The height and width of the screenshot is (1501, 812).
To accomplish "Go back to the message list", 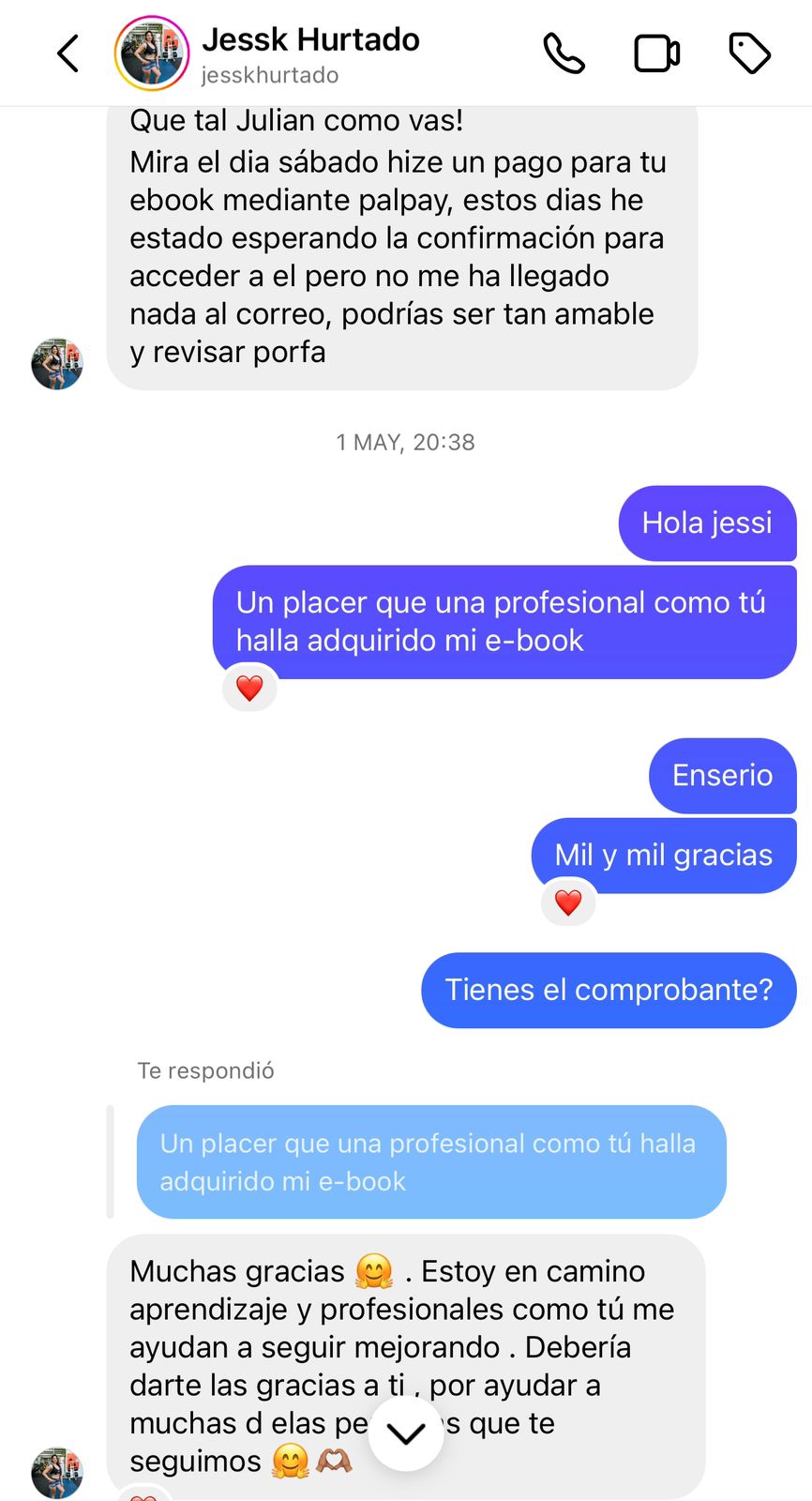I will click(x=68, y=53).
